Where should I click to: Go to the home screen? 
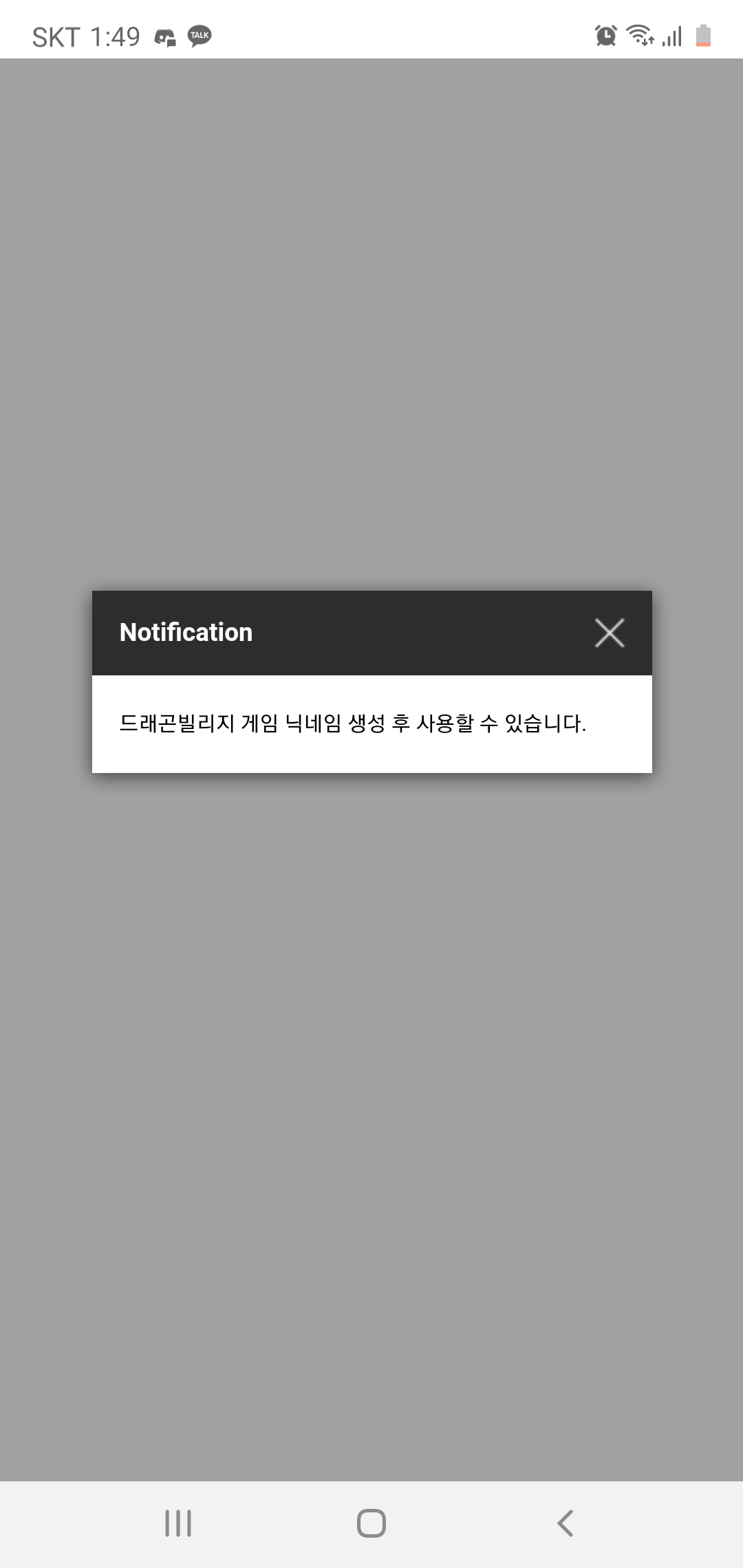coord(371,1523)
